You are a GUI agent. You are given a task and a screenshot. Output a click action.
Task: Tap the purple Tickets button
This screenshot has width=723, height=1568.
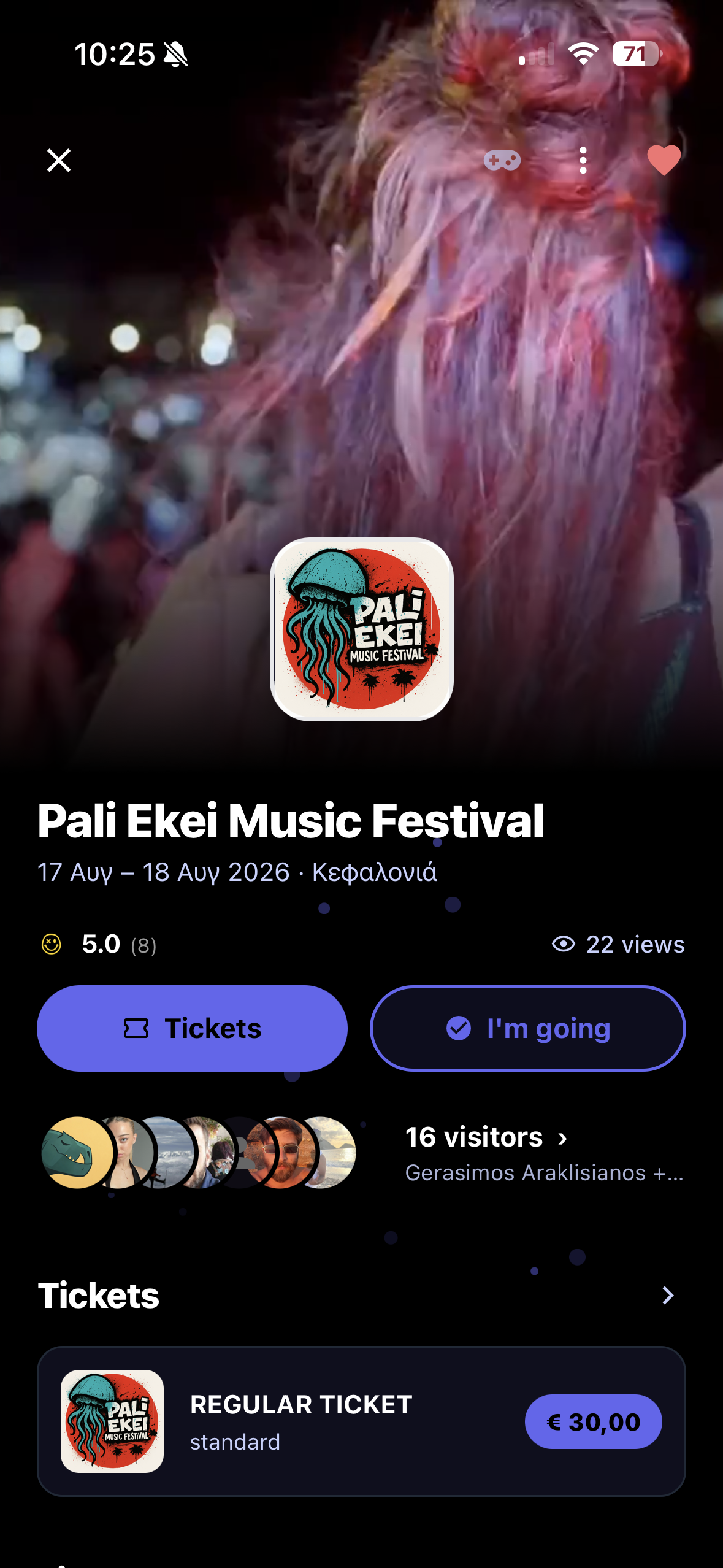pos(192,1028)
